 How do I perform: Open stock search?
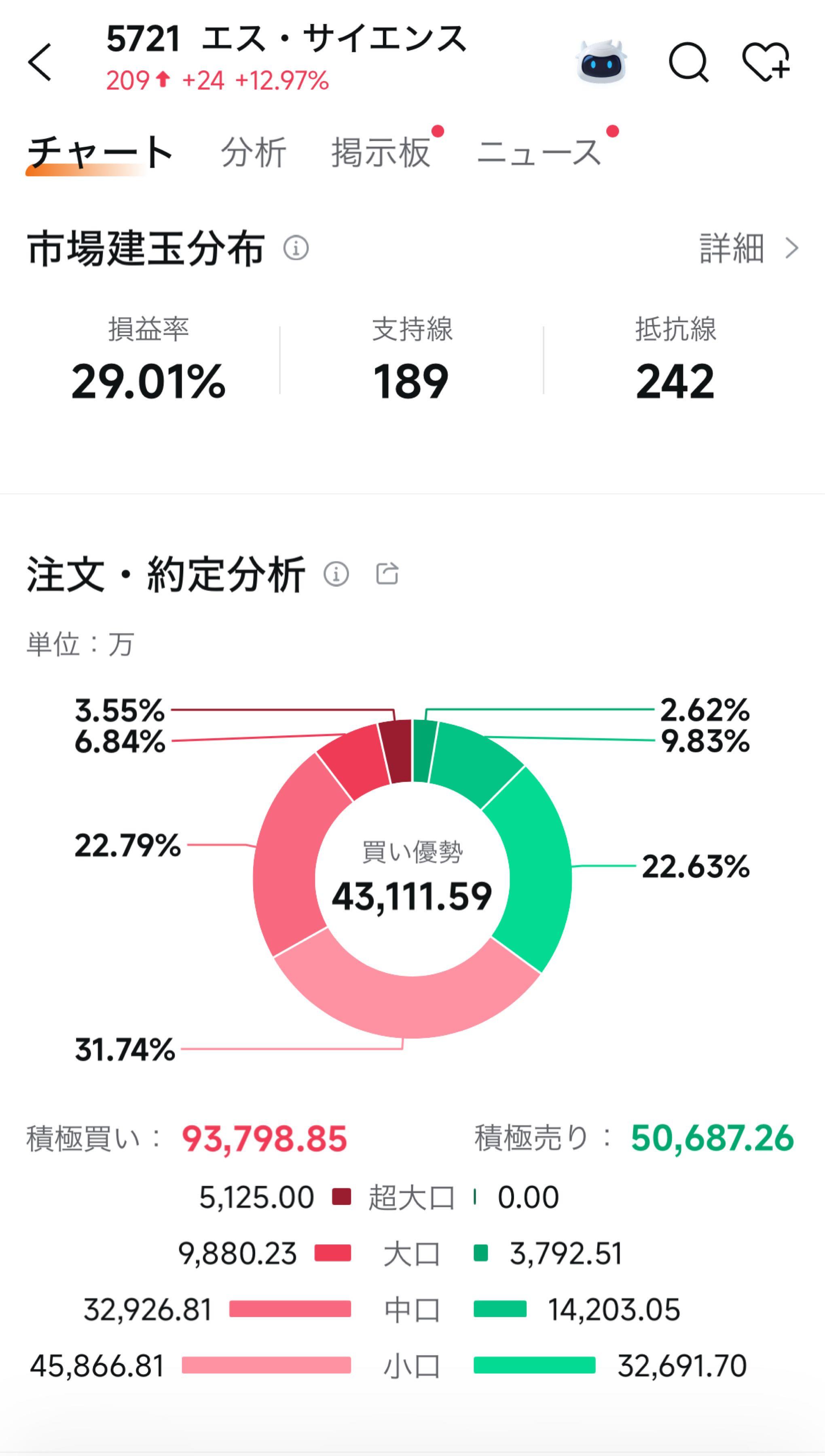coord(688,62)
